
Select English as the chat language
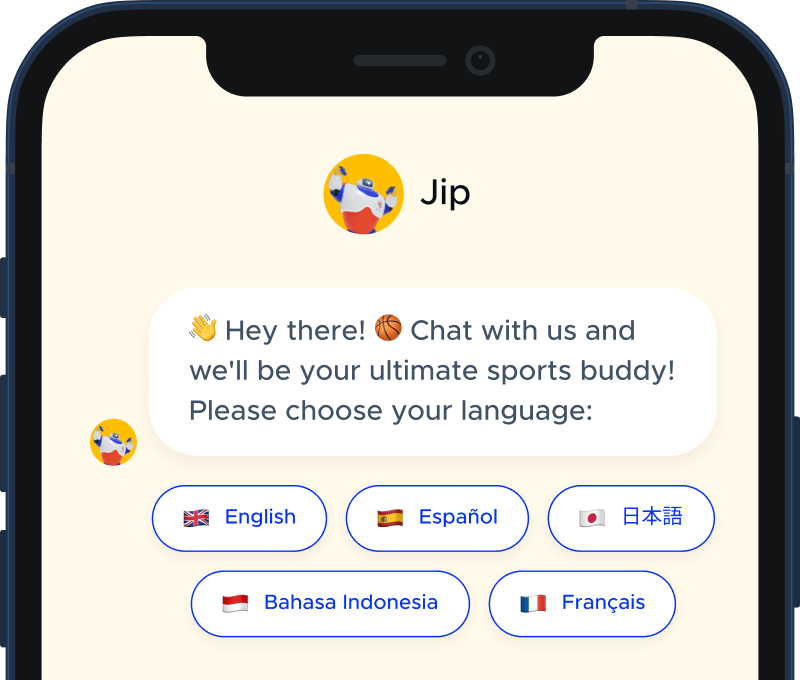(x=239, y=518)
